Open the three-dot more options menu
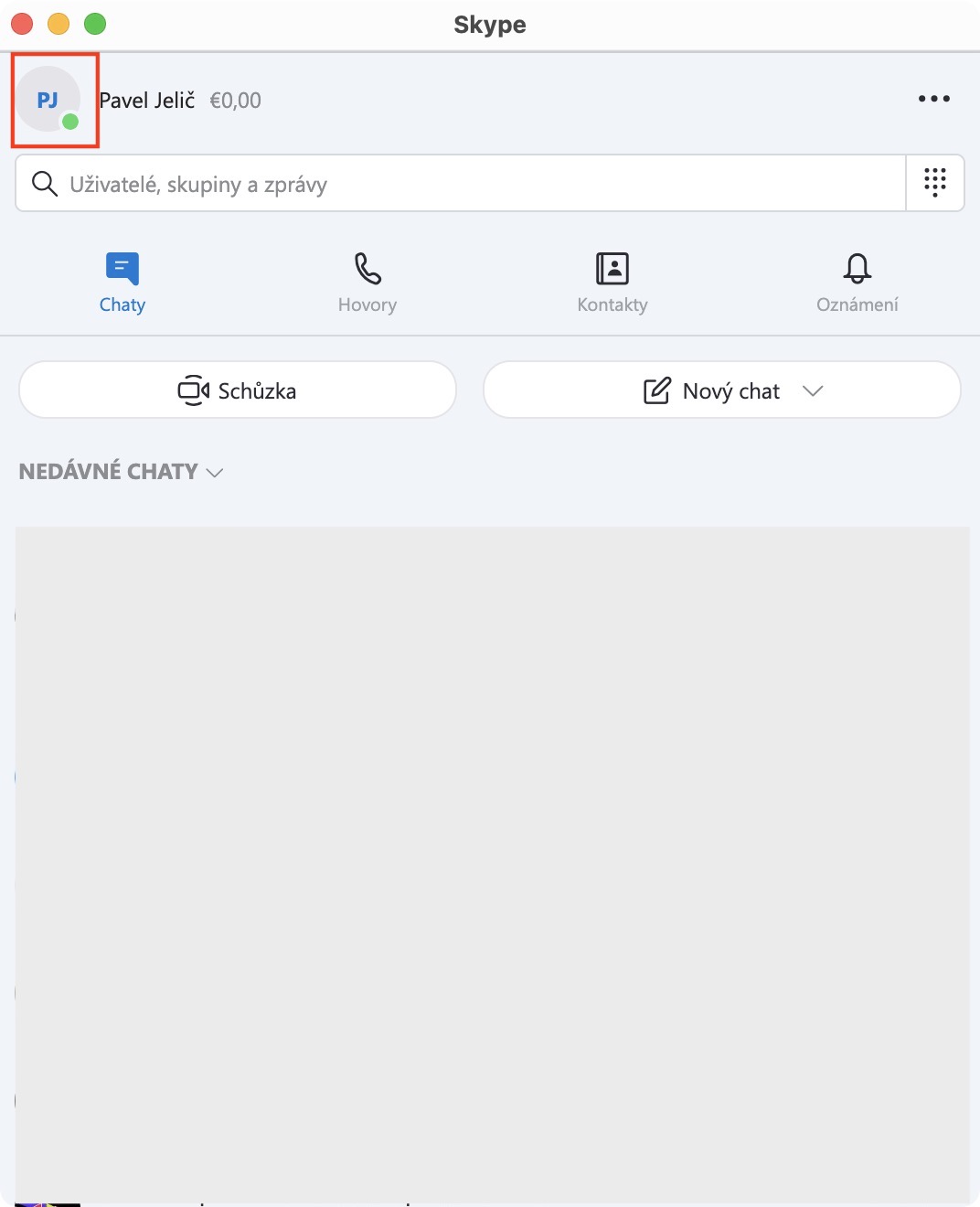980x1207 pixels. click(933, 99)
